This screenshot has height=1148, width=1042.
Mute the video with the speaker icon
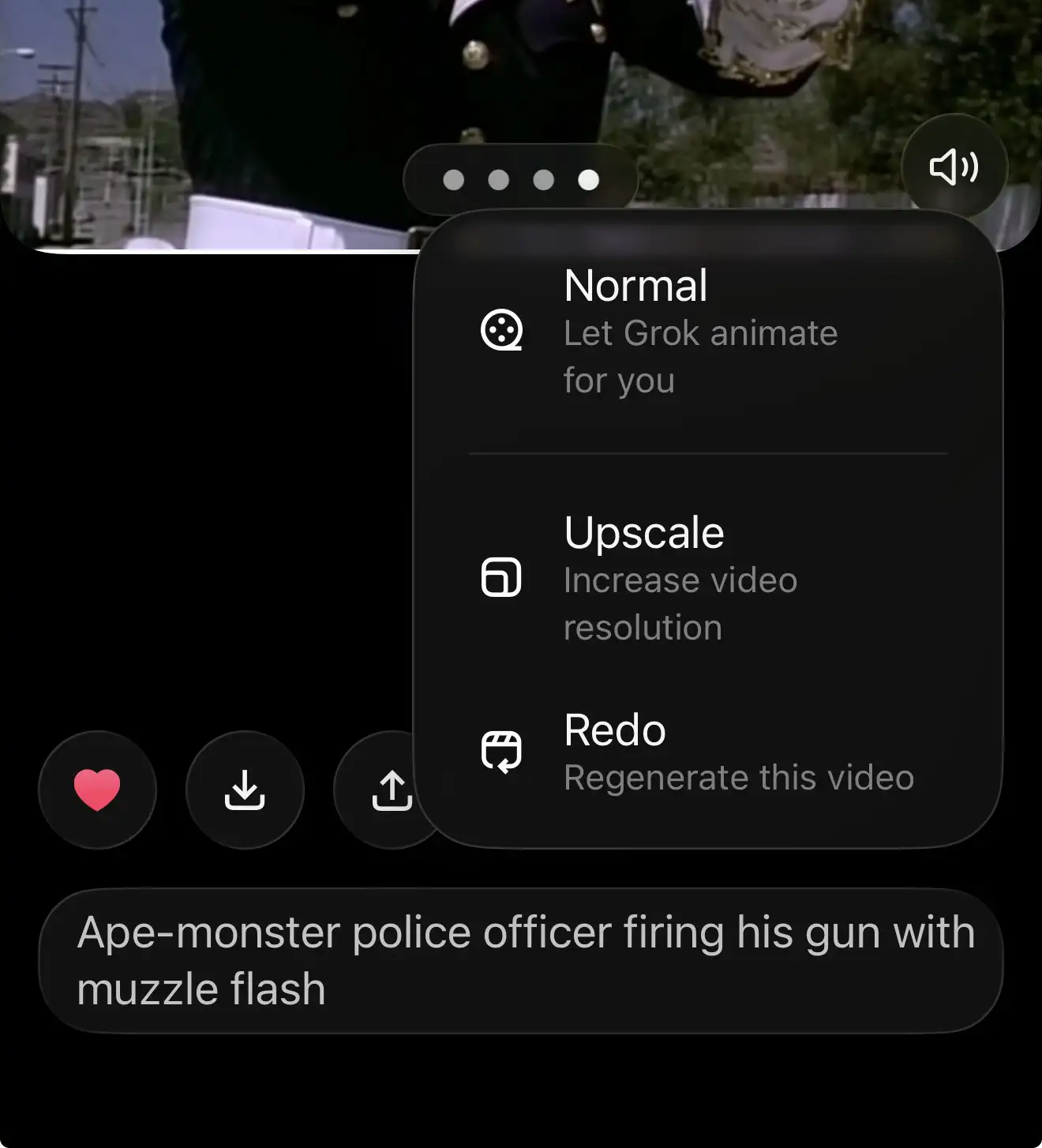pos(954,167)
